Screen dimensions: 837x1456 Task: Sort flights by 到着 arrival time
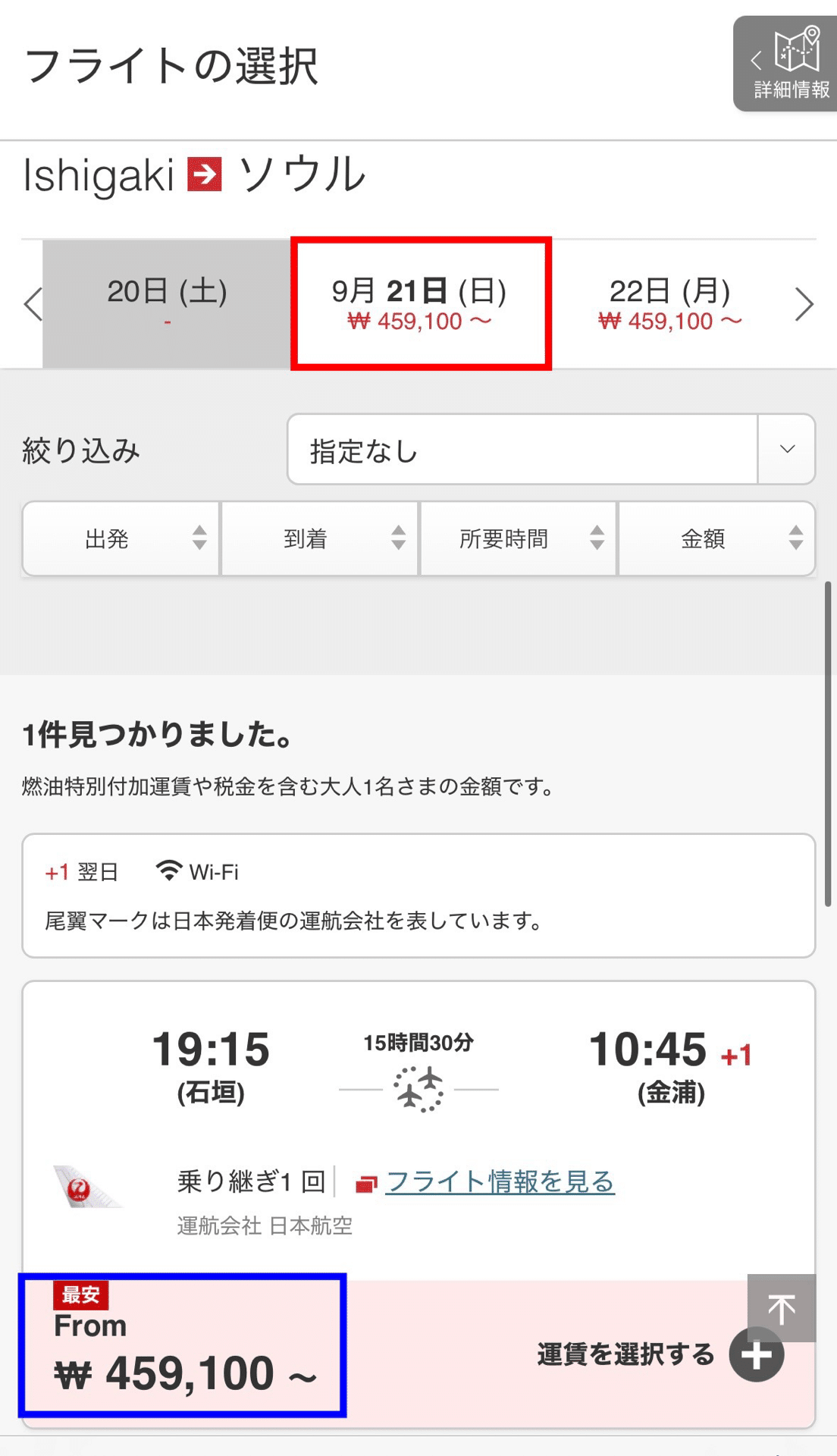320,538
